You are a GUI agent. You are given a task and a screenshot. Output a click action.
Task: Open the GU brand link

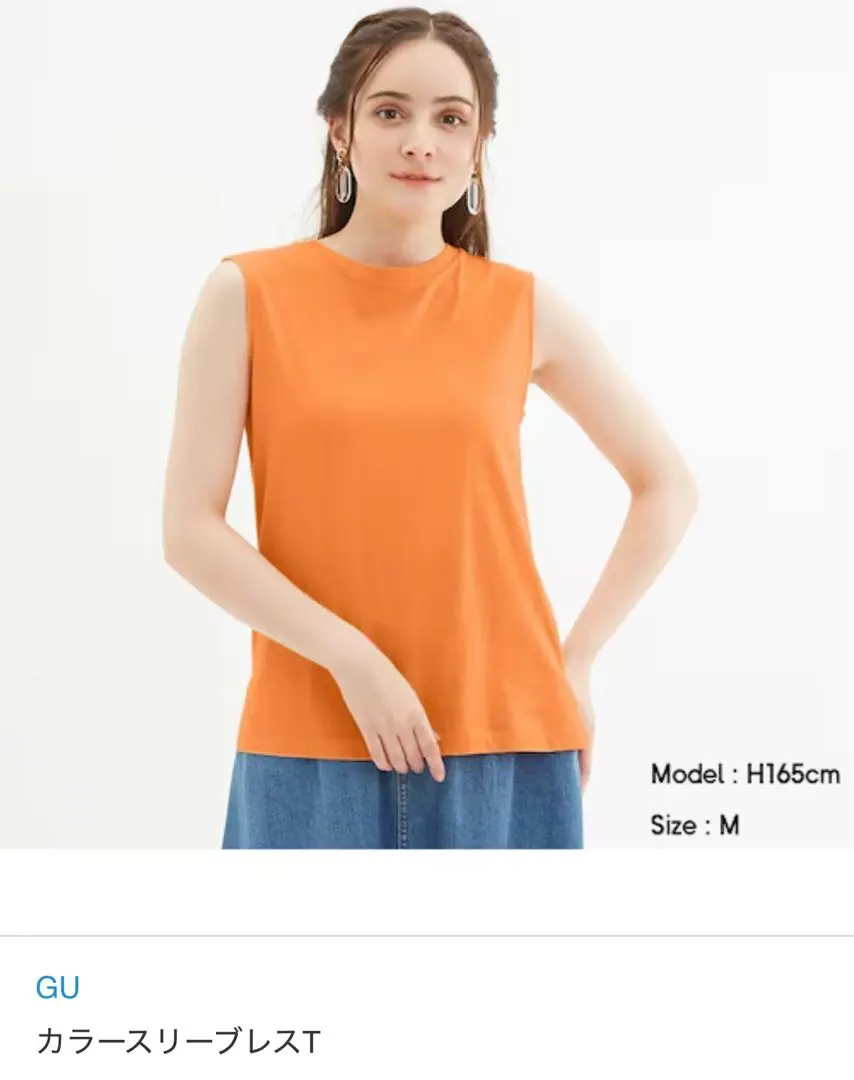57,988
